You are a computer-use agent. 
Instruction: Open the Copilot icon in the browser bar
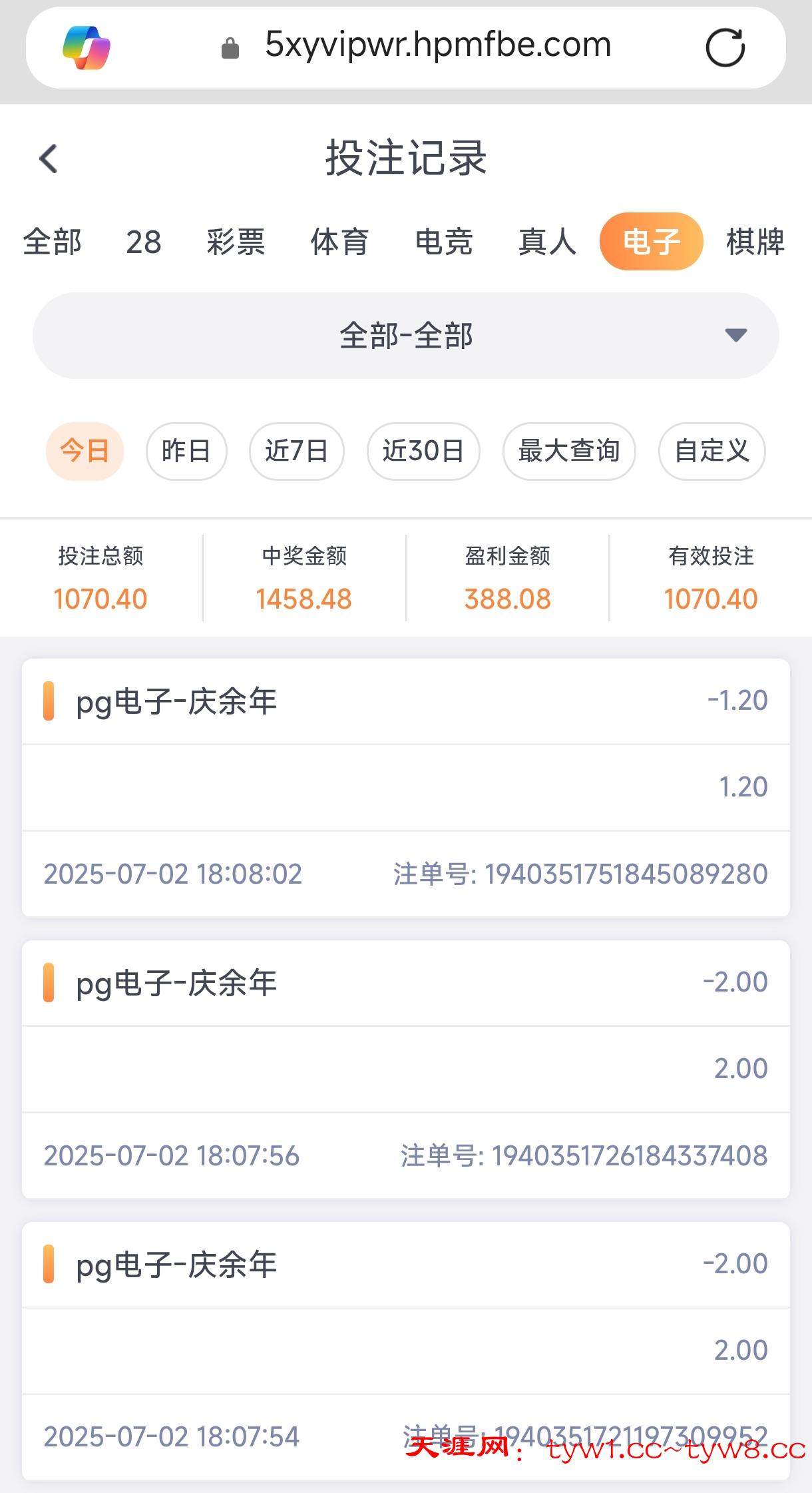coord(87,47)
